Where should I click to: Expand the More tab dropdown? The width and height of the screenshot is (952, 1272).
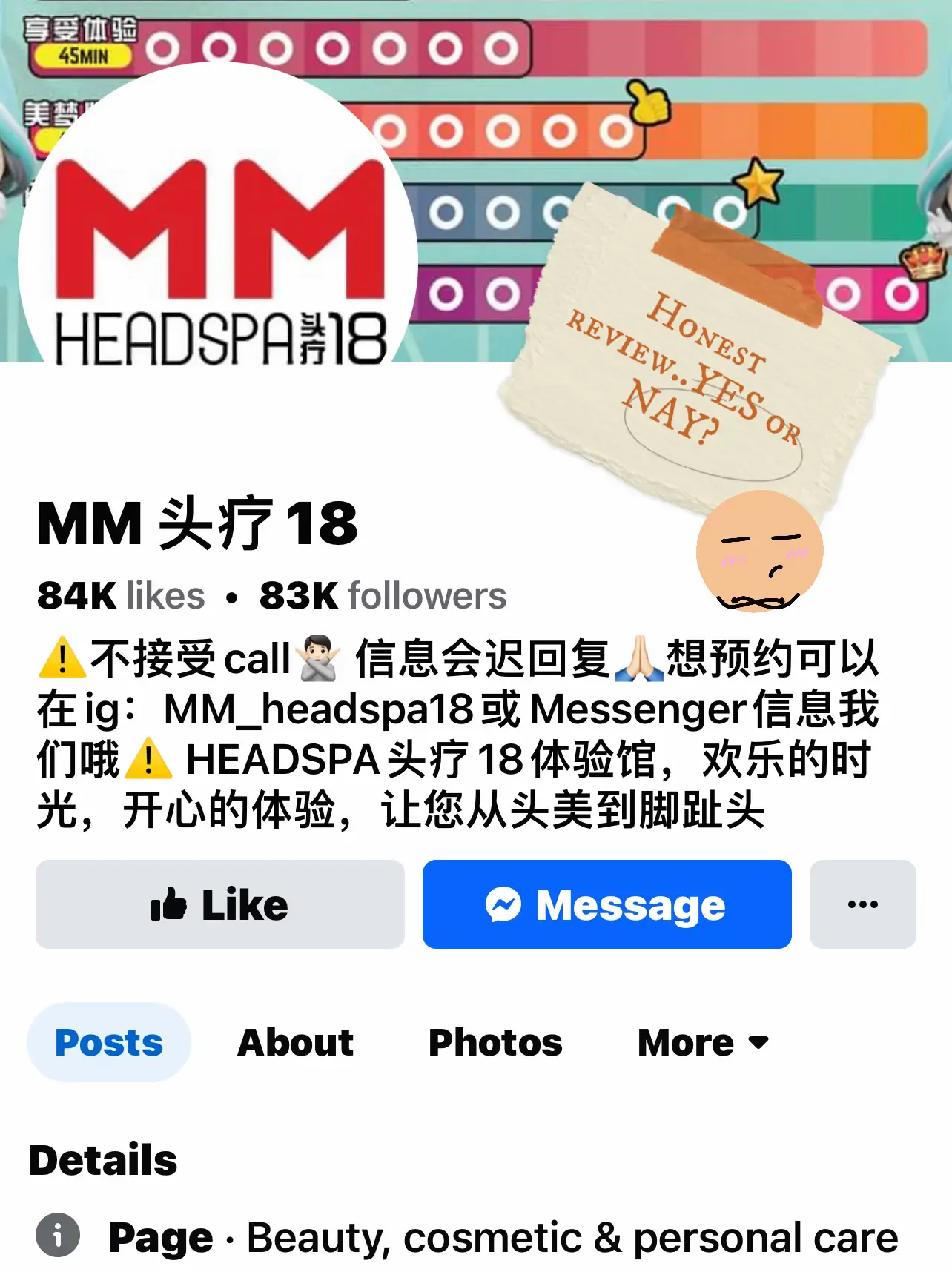click(x=703, y=1042)
